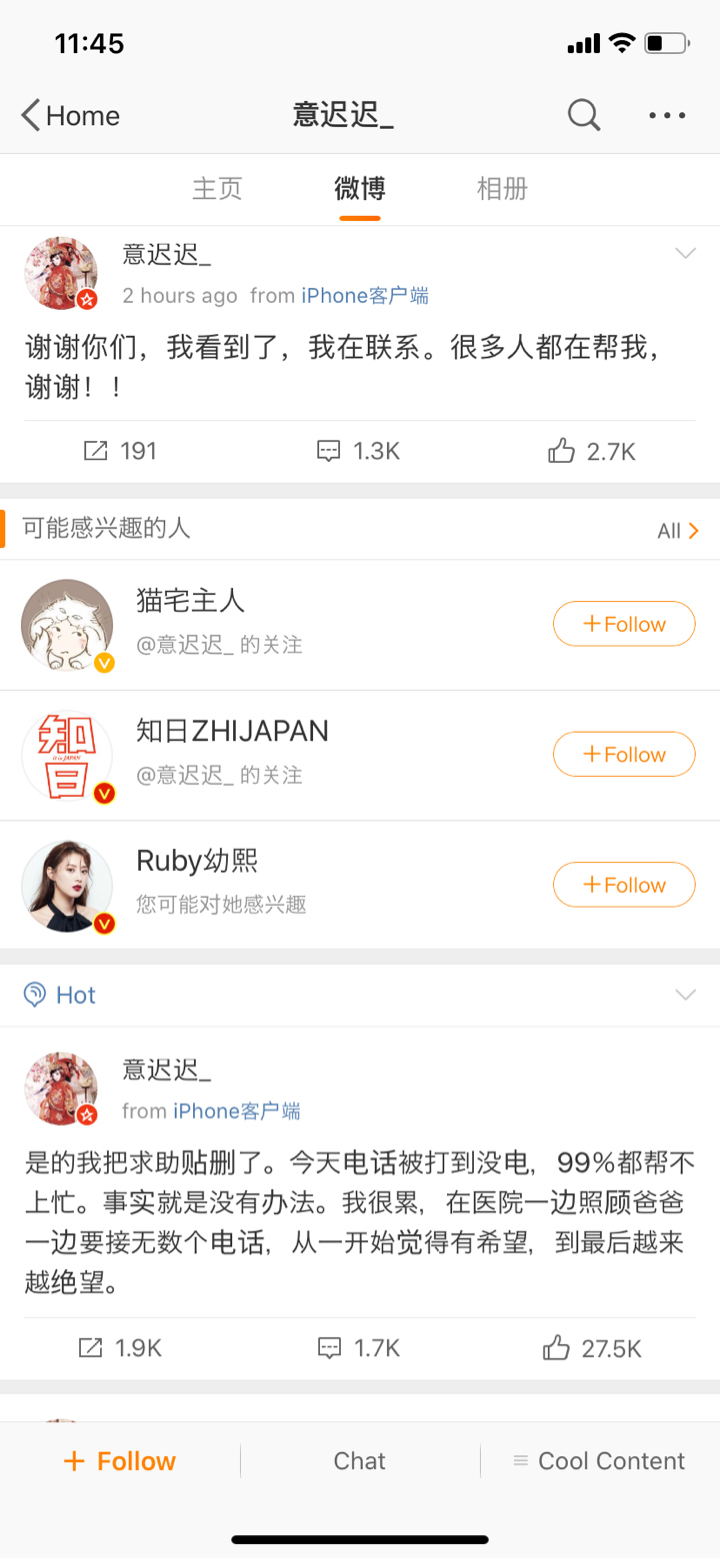720x1559 pixels.
Task: Follow 猫宅主人
Action: 624,624
